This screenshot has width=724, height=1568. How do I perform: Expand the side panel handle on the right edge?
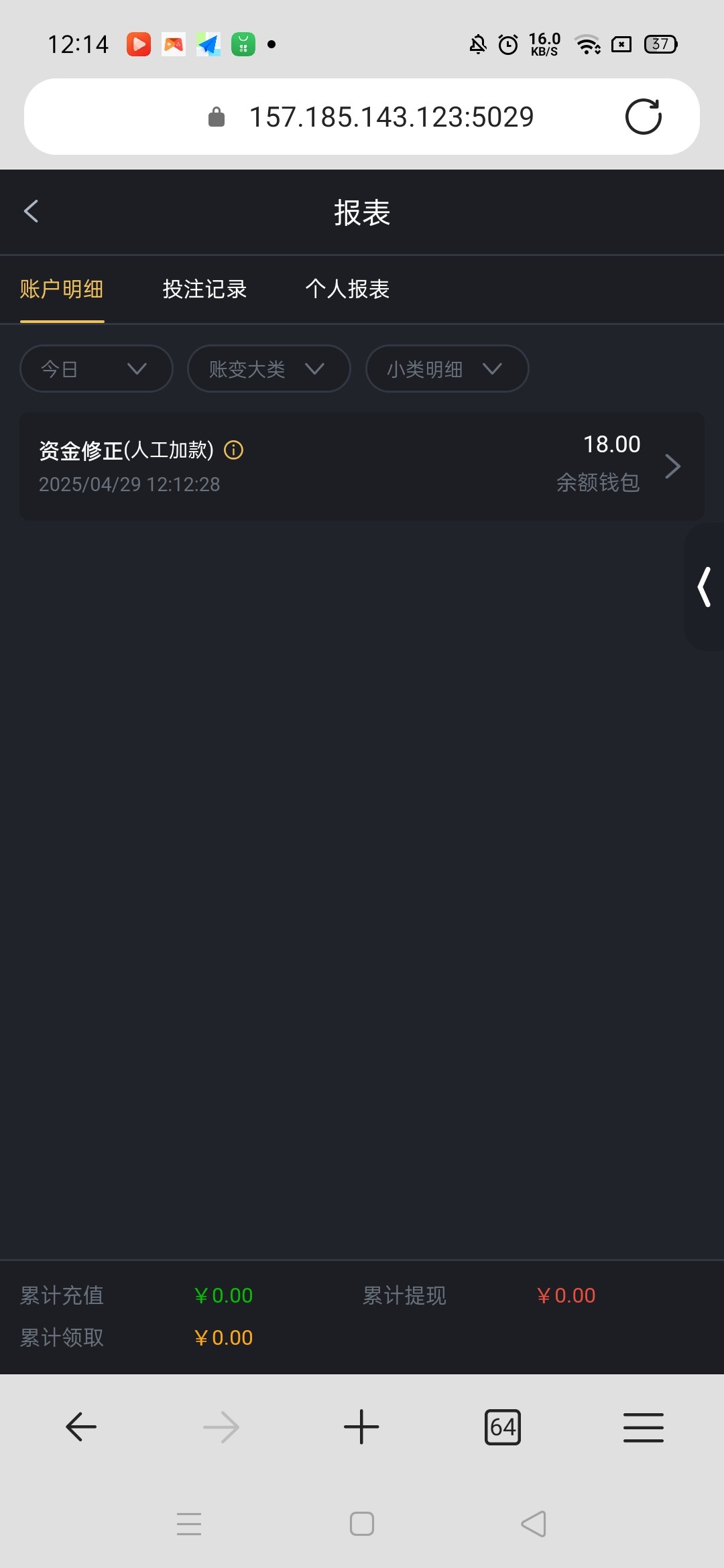coord(704,587)
